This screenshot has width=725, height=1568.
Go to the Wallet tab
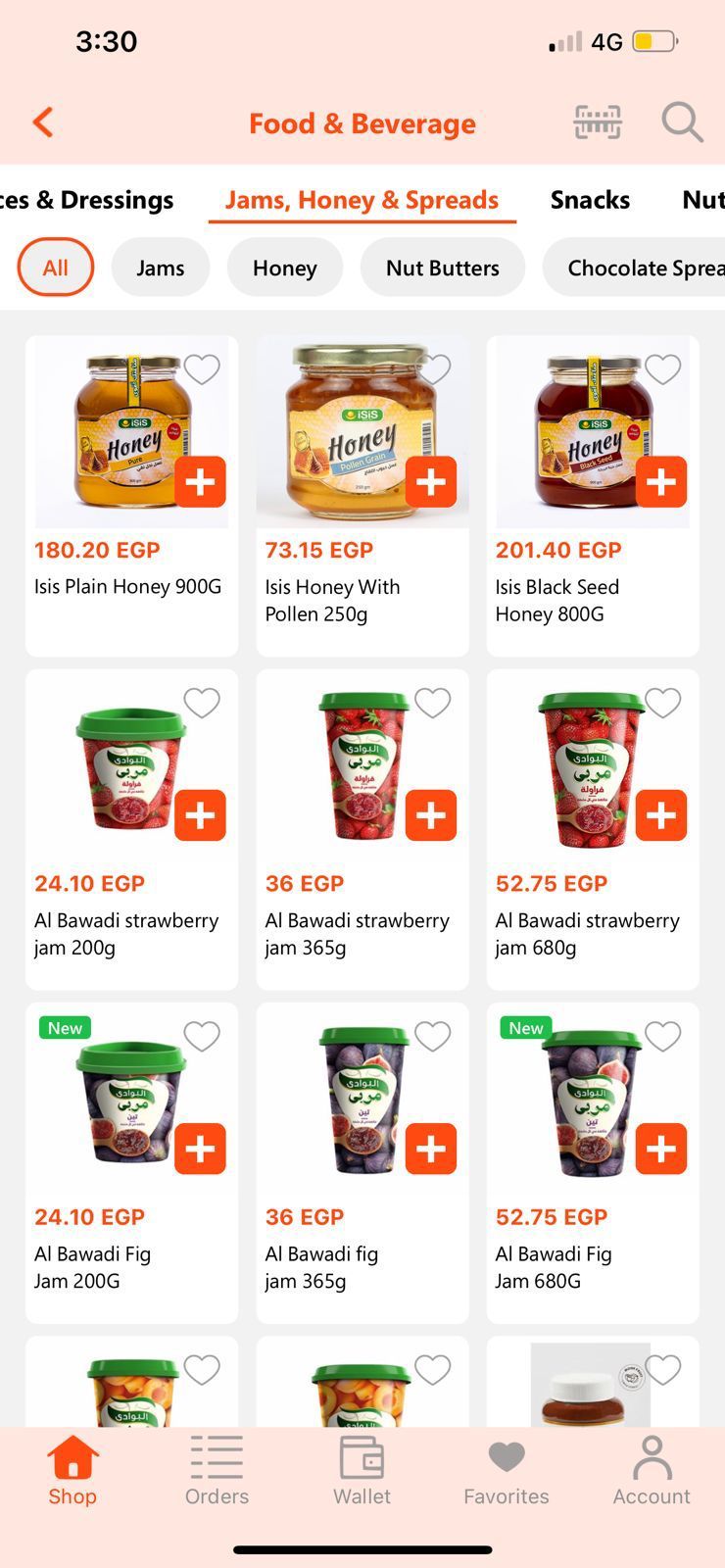click(362, 1470)
